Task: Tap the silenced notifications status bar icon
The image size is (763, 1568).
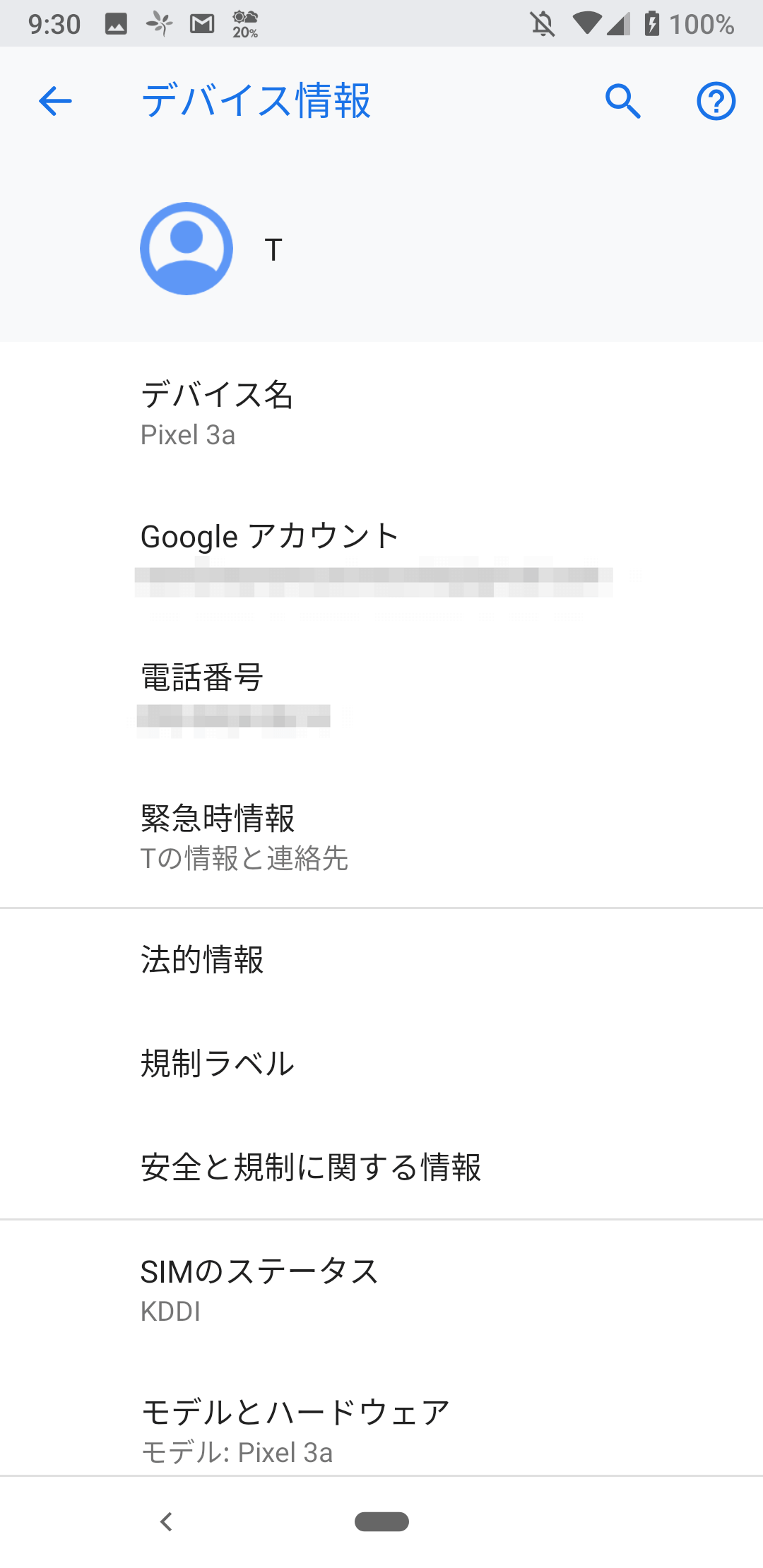Action: [x=540, y=23]
